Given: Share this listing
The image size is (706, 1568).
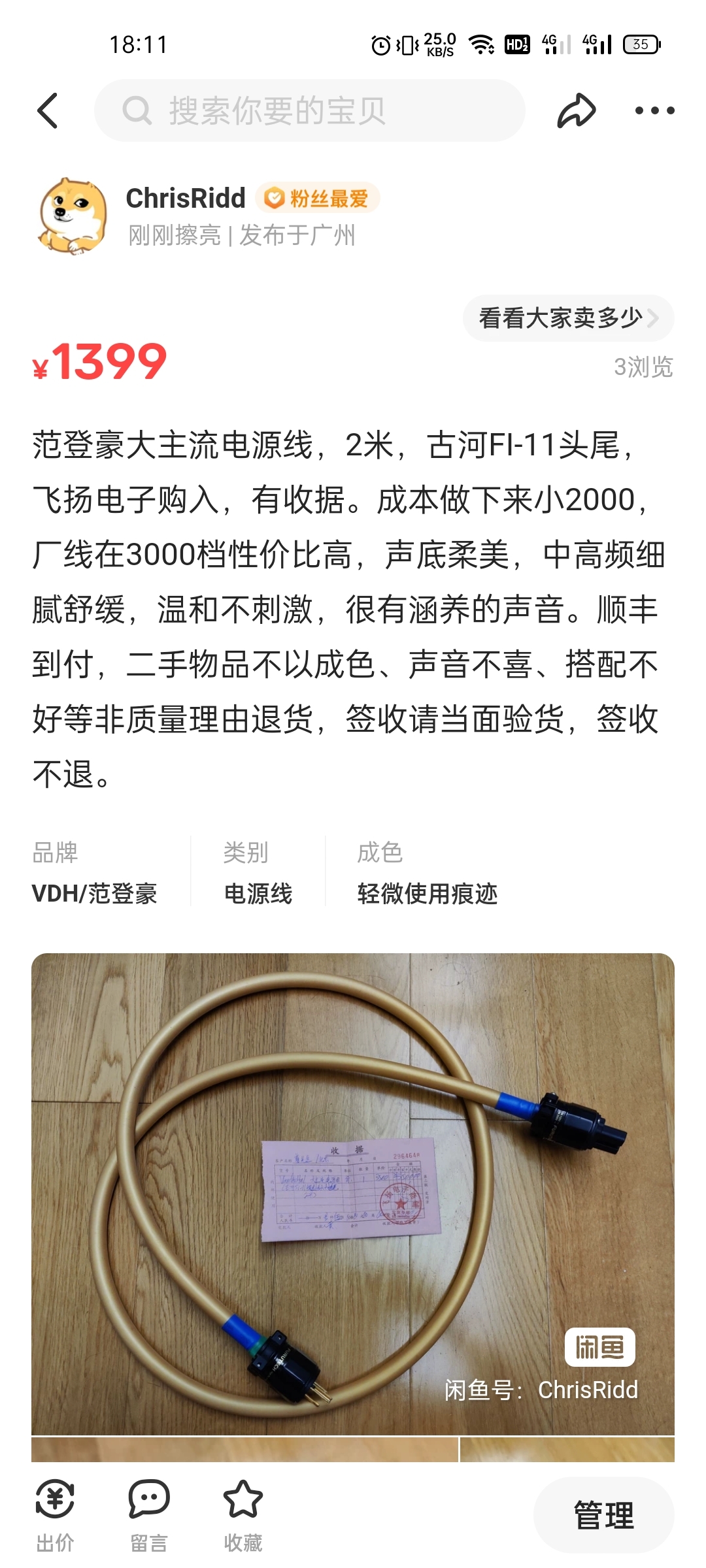Looking at the screenshot, I should (576, 110).
